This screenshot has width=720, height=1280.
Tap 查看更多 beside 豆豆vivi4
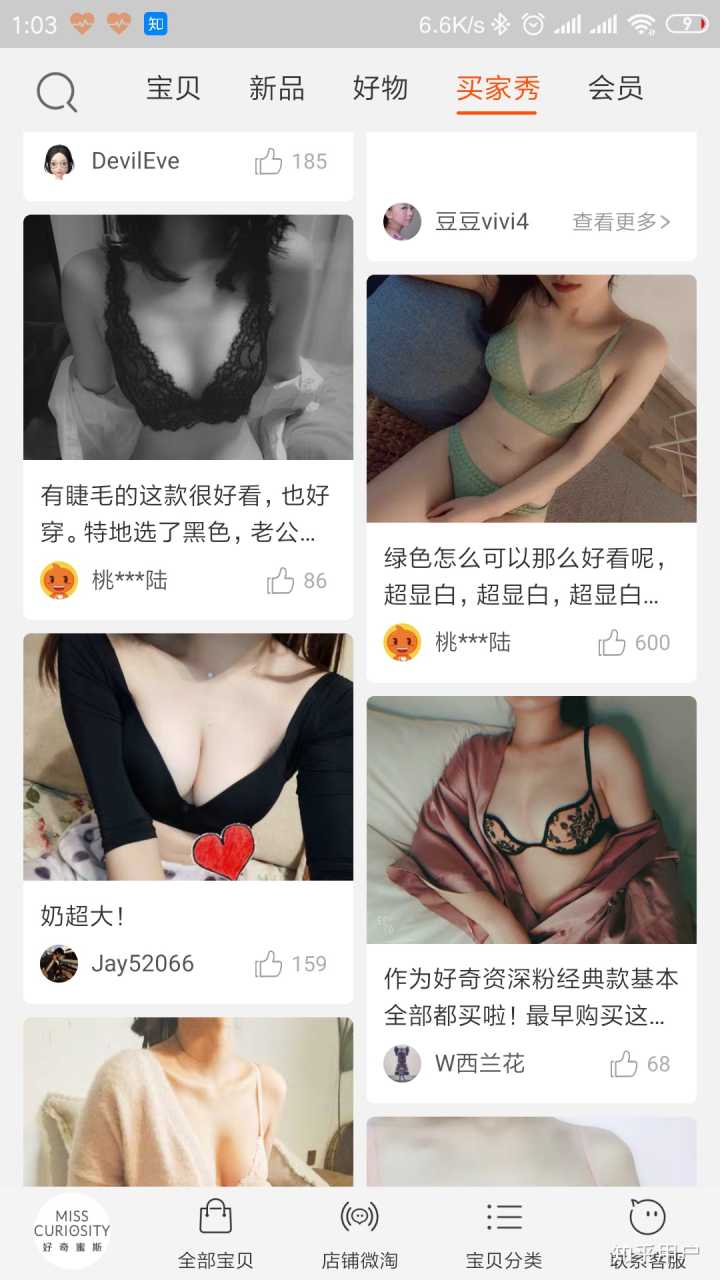621,222
